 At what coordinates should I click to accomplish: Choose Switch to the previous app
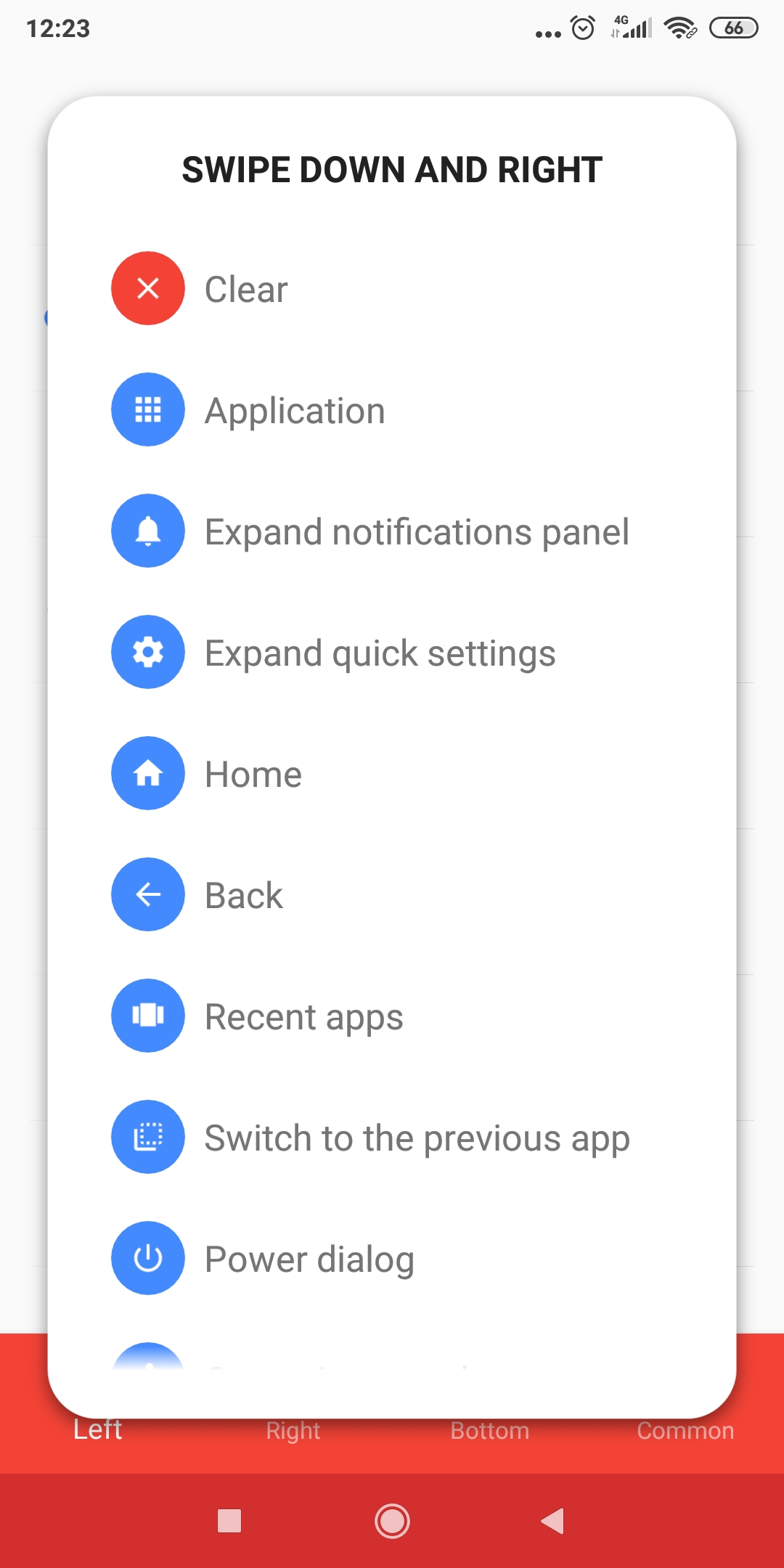(392, 1137)
